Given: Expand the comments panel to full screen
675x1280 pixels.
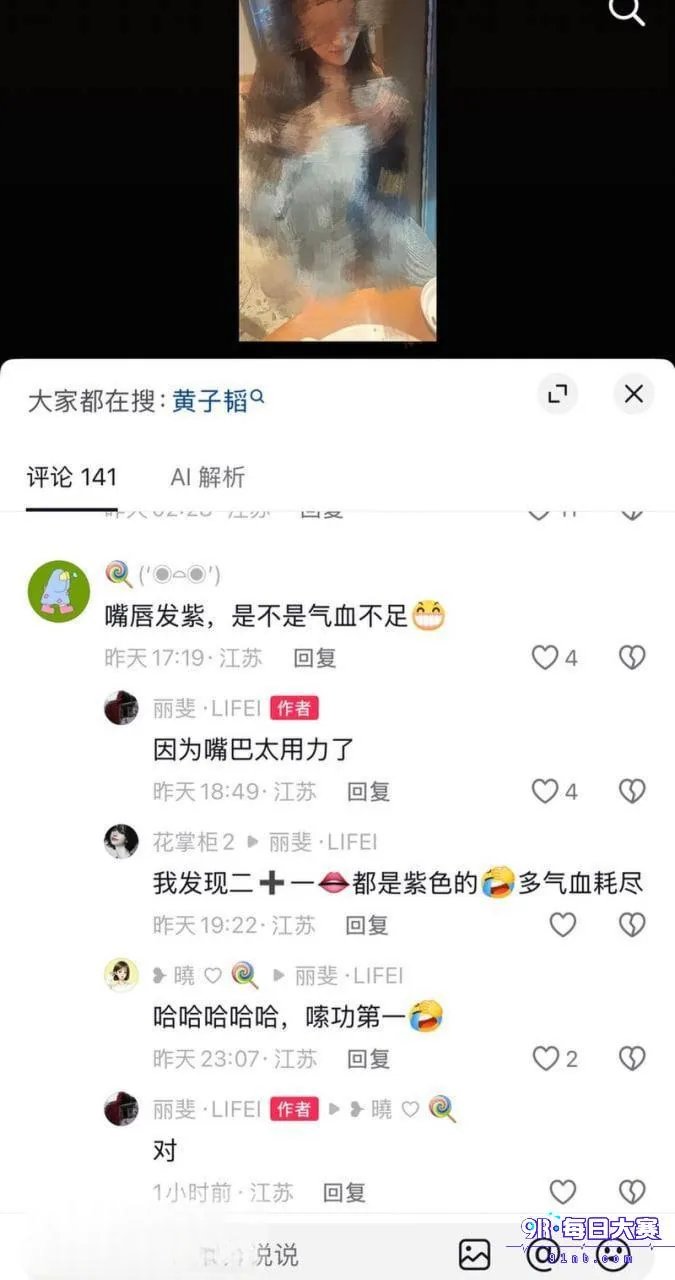Looking at the screenshot, I should [x=557, y=394].
